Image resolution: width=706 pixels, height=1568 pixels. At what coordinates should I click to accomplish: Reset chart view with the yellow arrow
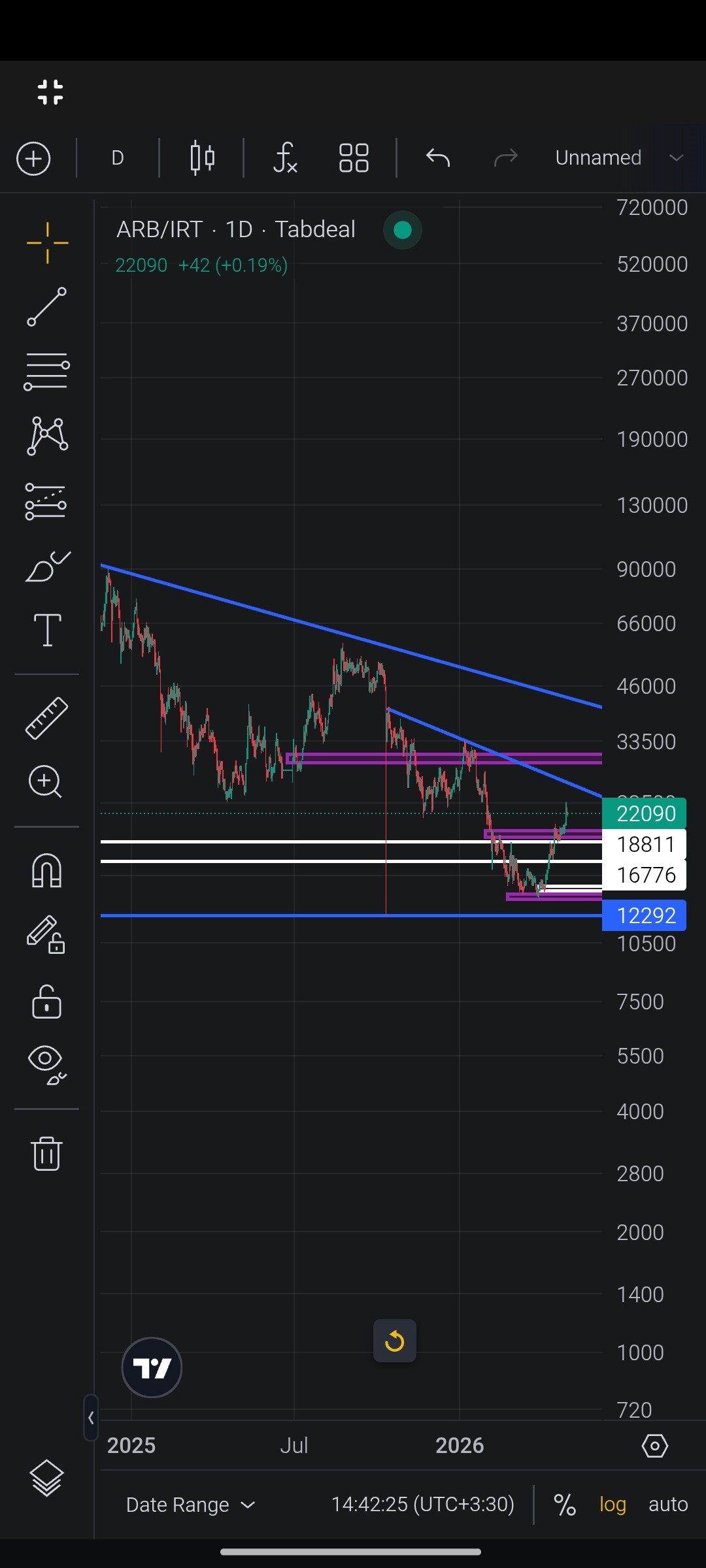pos(394,1341)
